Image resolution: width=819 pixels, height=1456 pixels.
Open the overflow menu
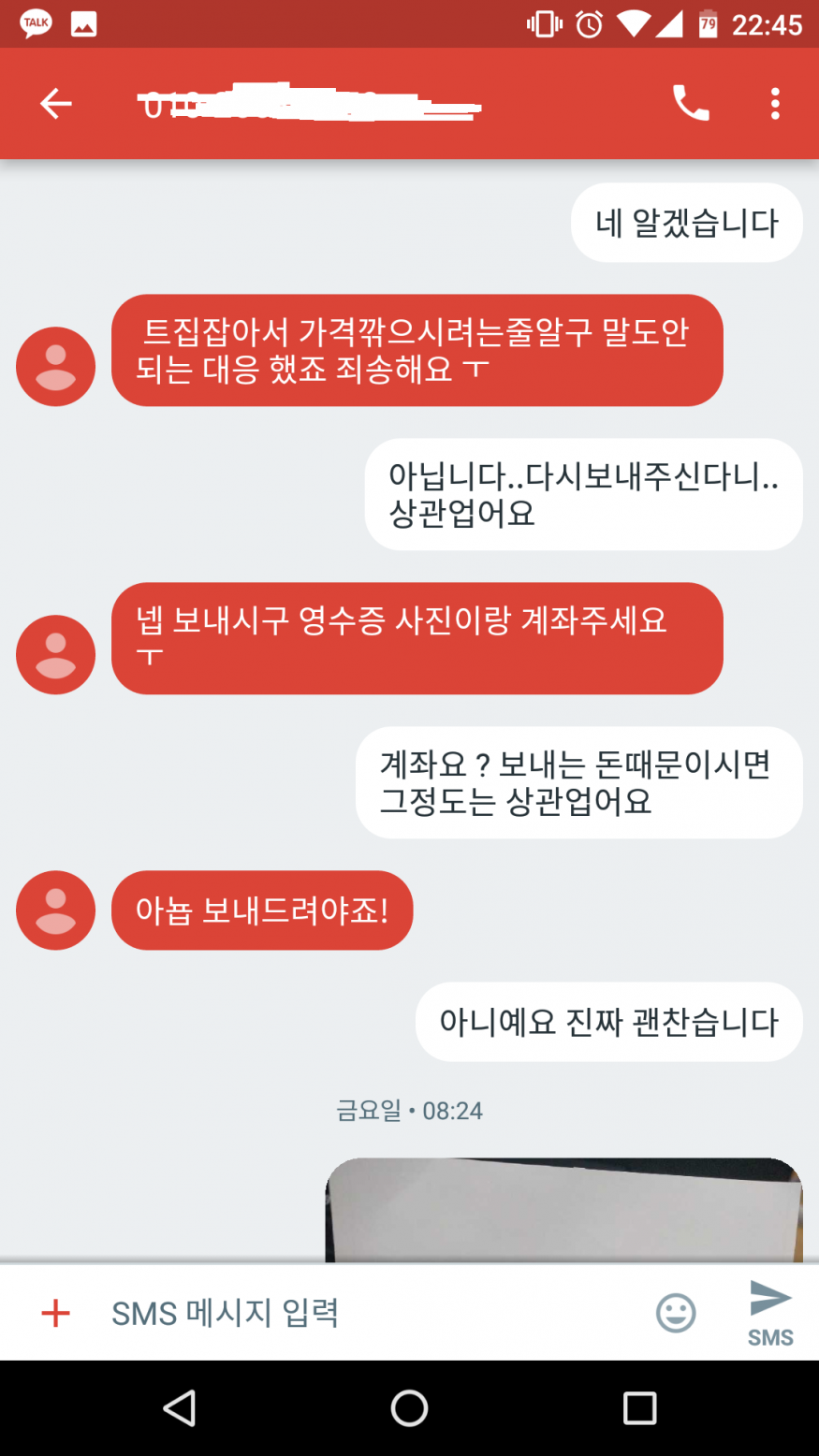tap(775, 103)
